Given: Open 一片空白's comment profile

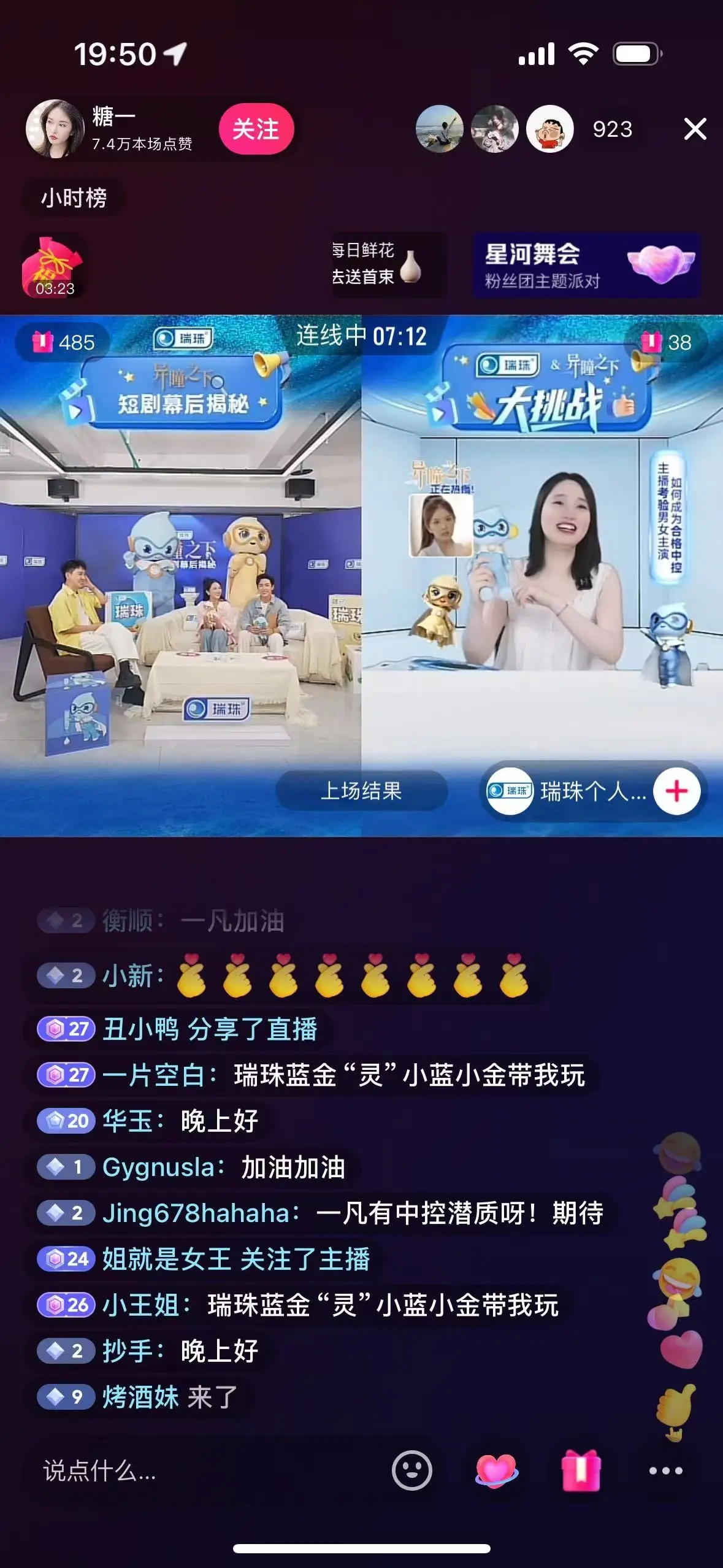Looking at the screenshot, I should tap(158, 1075).
